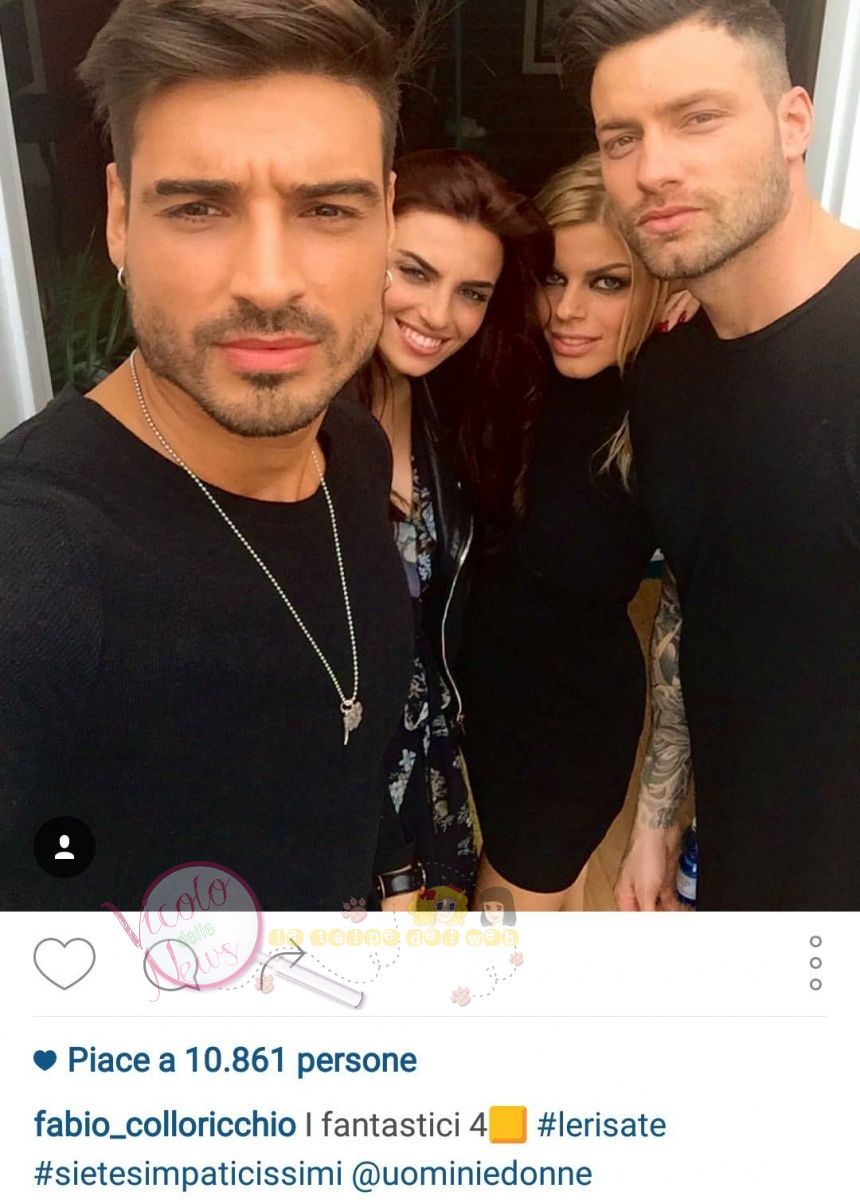Show tagged people in the photo
This screenshot has height=1200, width=860.
[65, 847]
